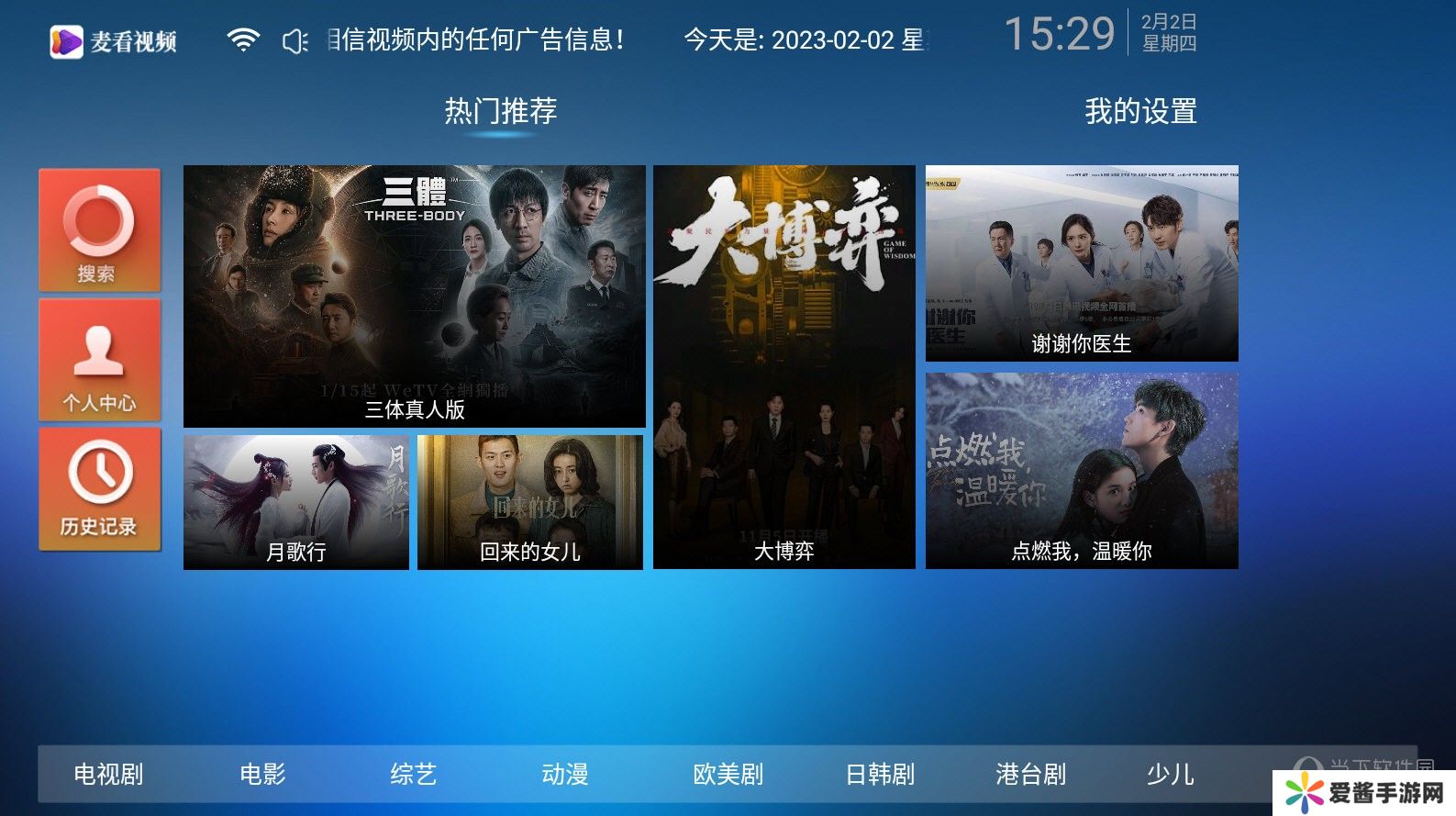This screenshot has height=816, width=1456.
Task: Open 回来的女儿 show card
Action: click(529, 502)
